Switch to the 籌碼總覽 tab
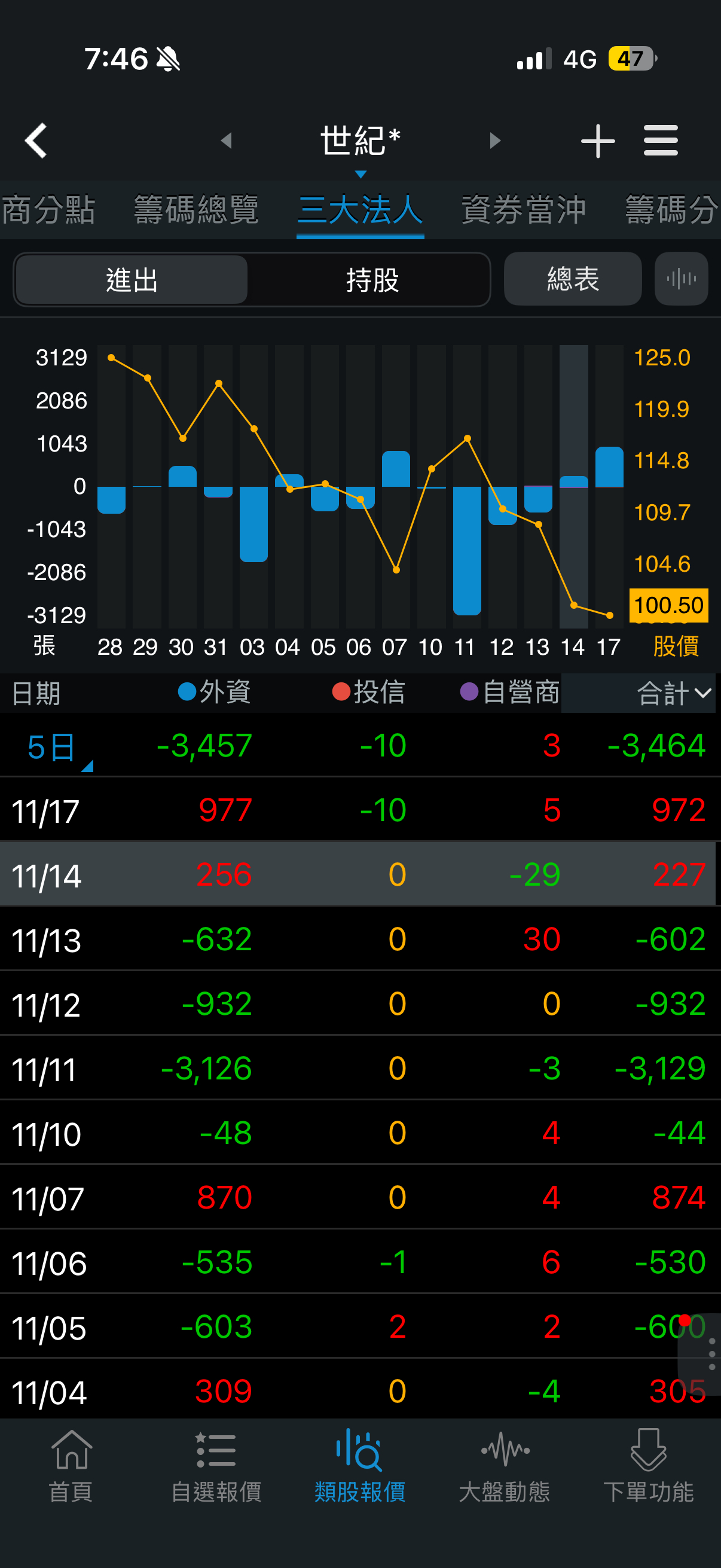Screen dimensions: 721x1568 (x=196, y=210)
